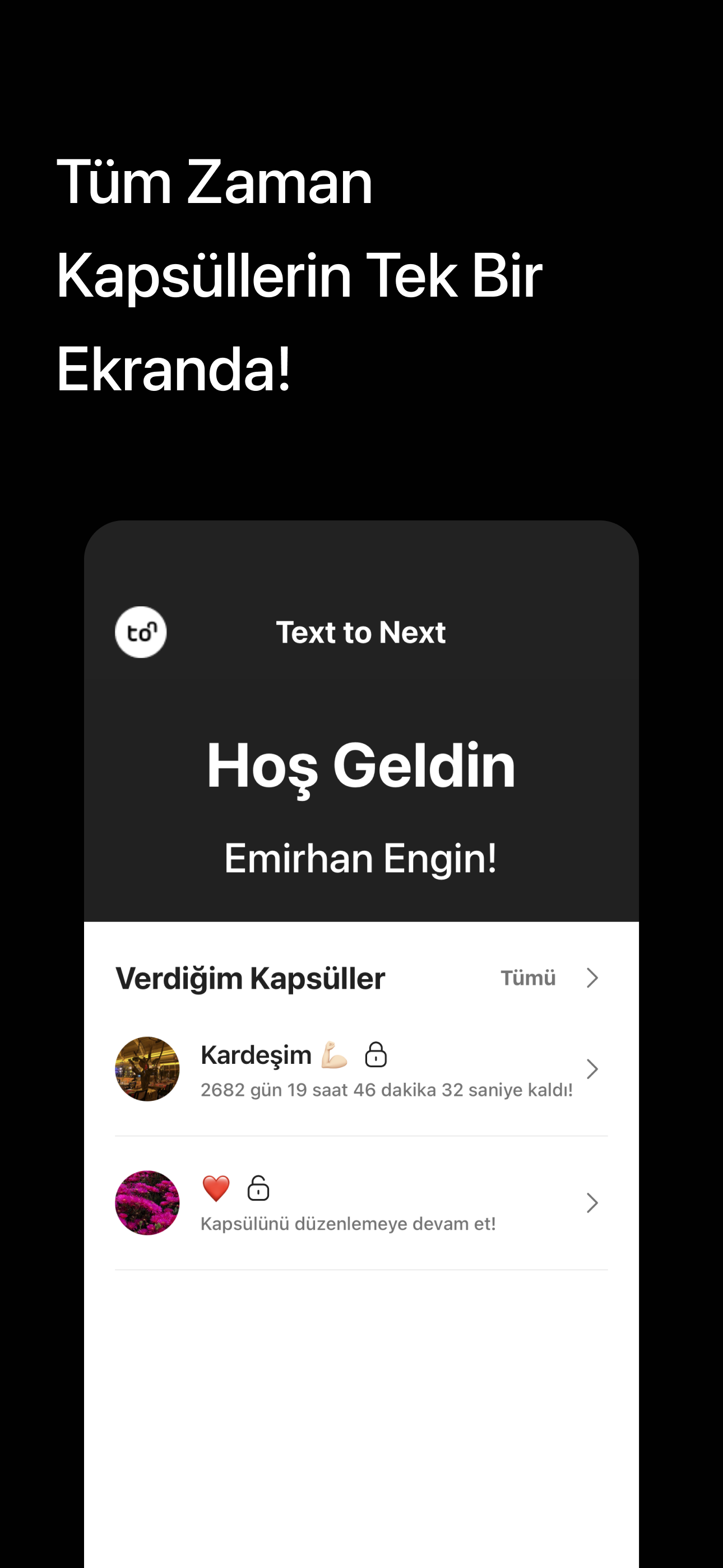This screenshot has width=723, height=1568.
Task: Expand the full capsules list with Tümü arrow
Action: [x=594, y=977]
